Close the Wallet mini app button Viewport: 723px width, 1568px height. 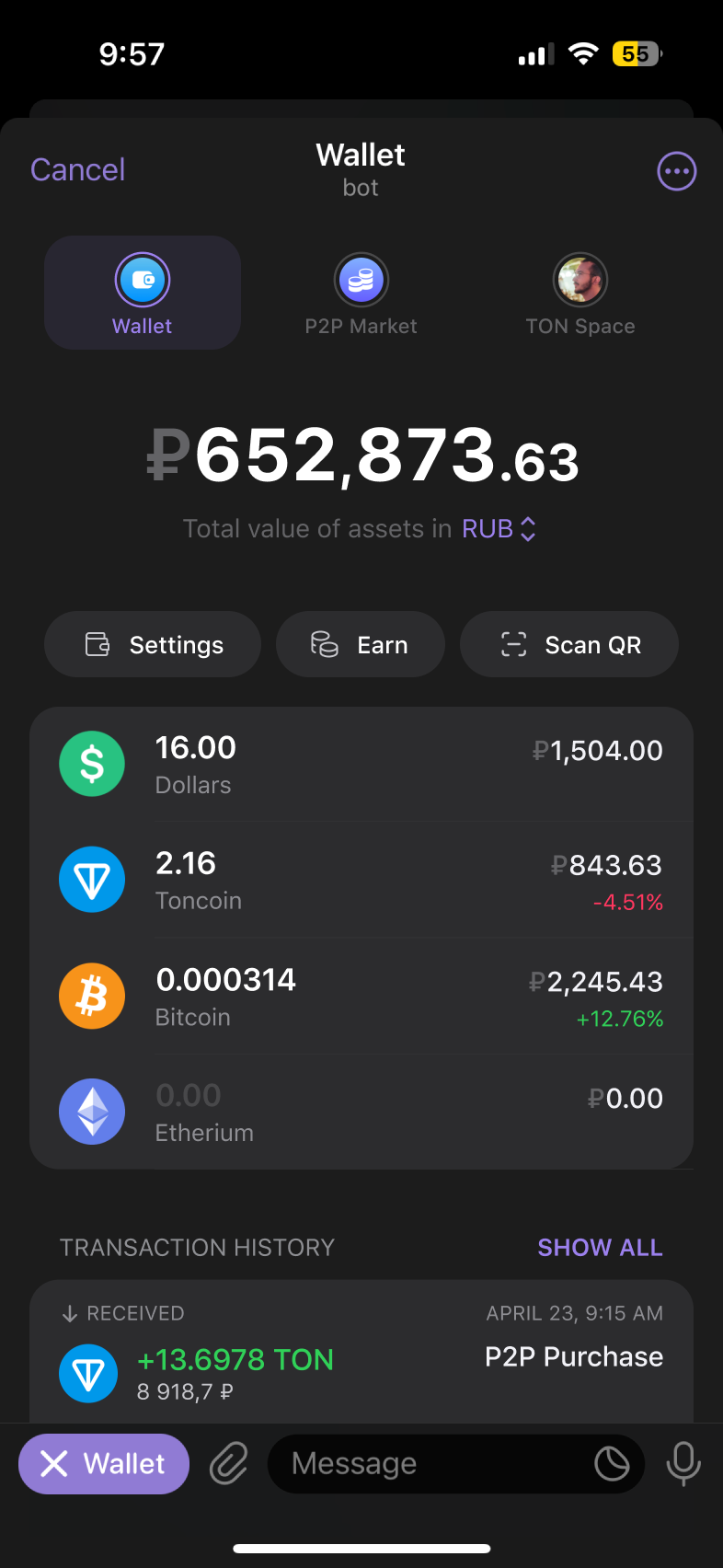104,1464
